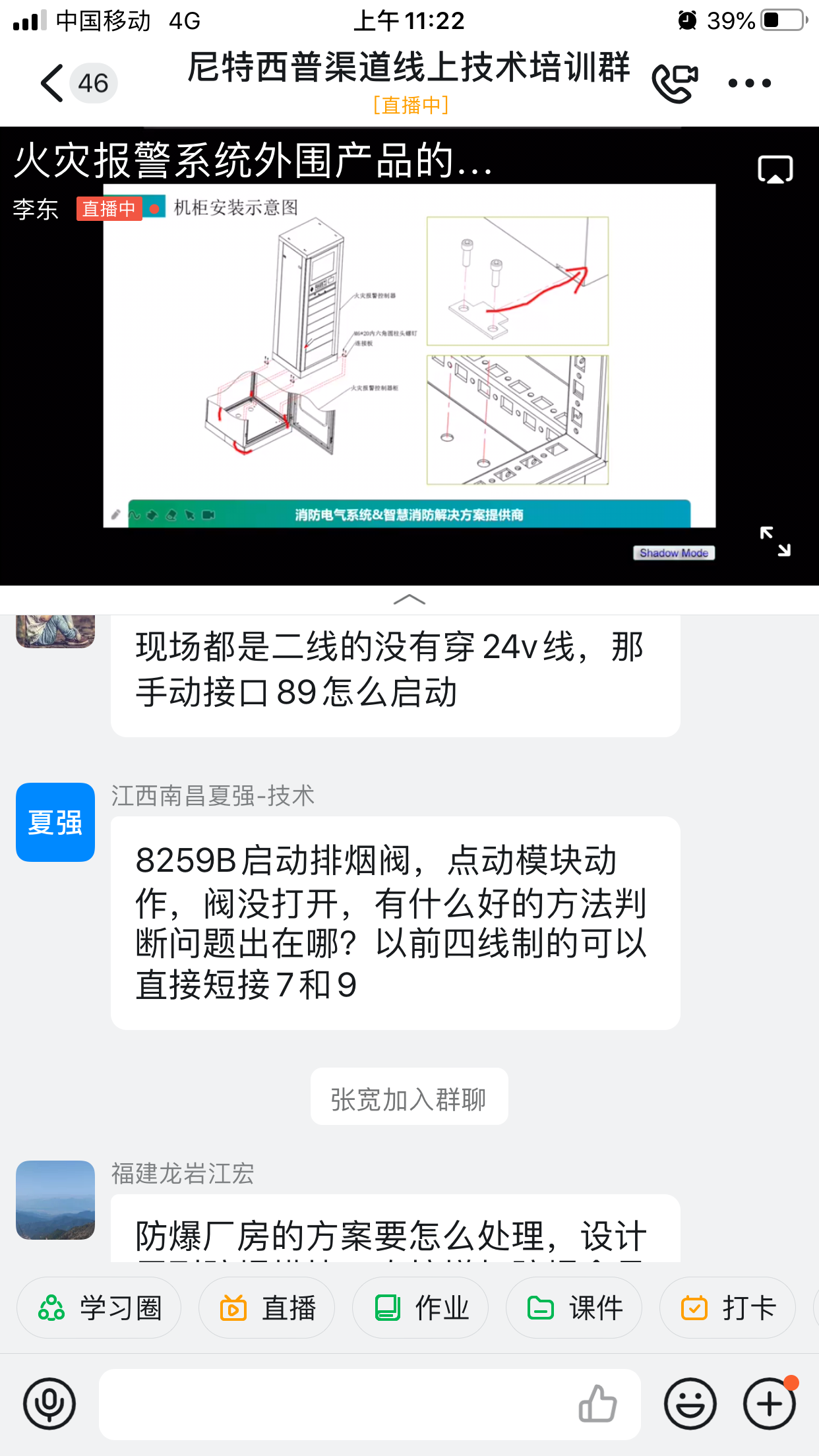Open the 打卡 shortcut

pos(728,1308)
